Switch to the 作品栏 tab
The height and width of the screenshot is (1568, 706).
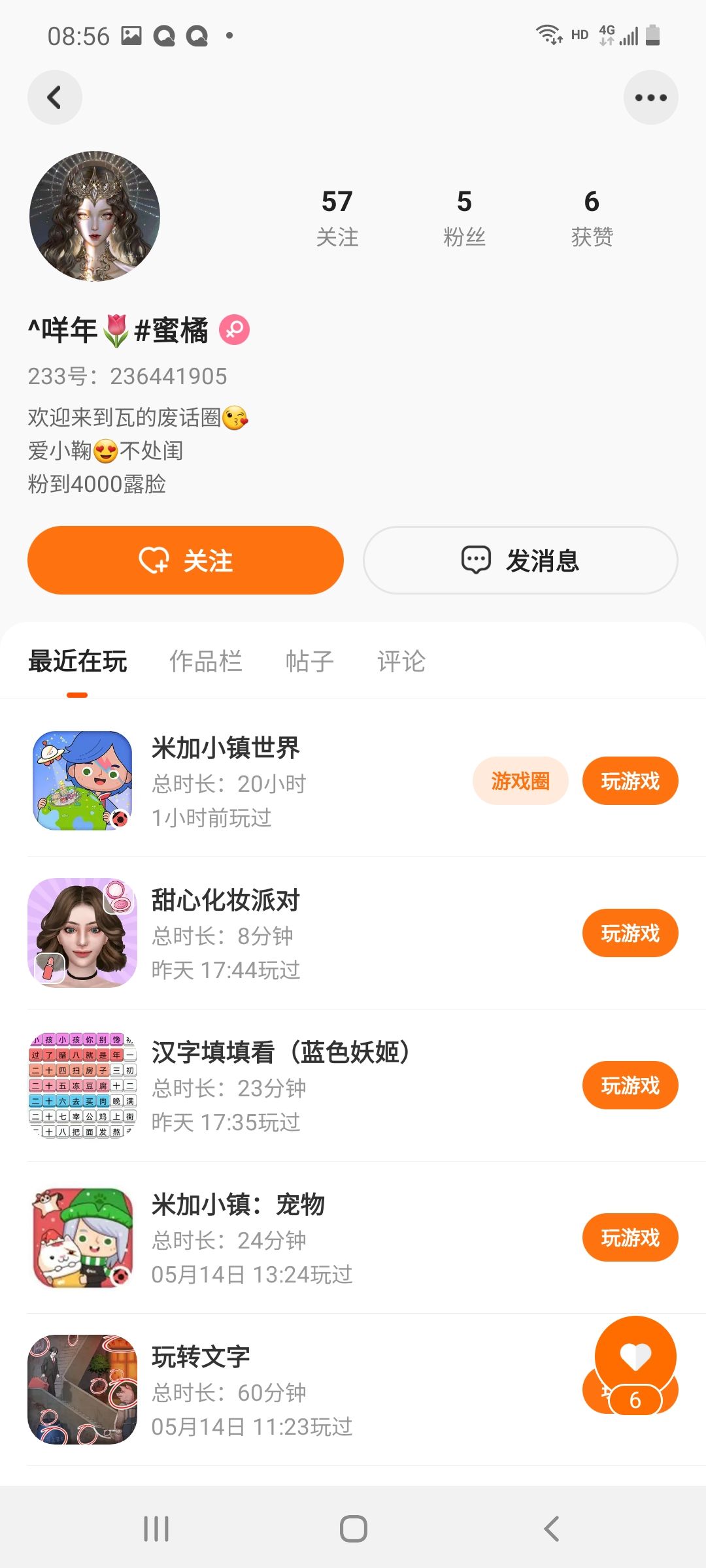pyautogui.click(x=205, y=661)
